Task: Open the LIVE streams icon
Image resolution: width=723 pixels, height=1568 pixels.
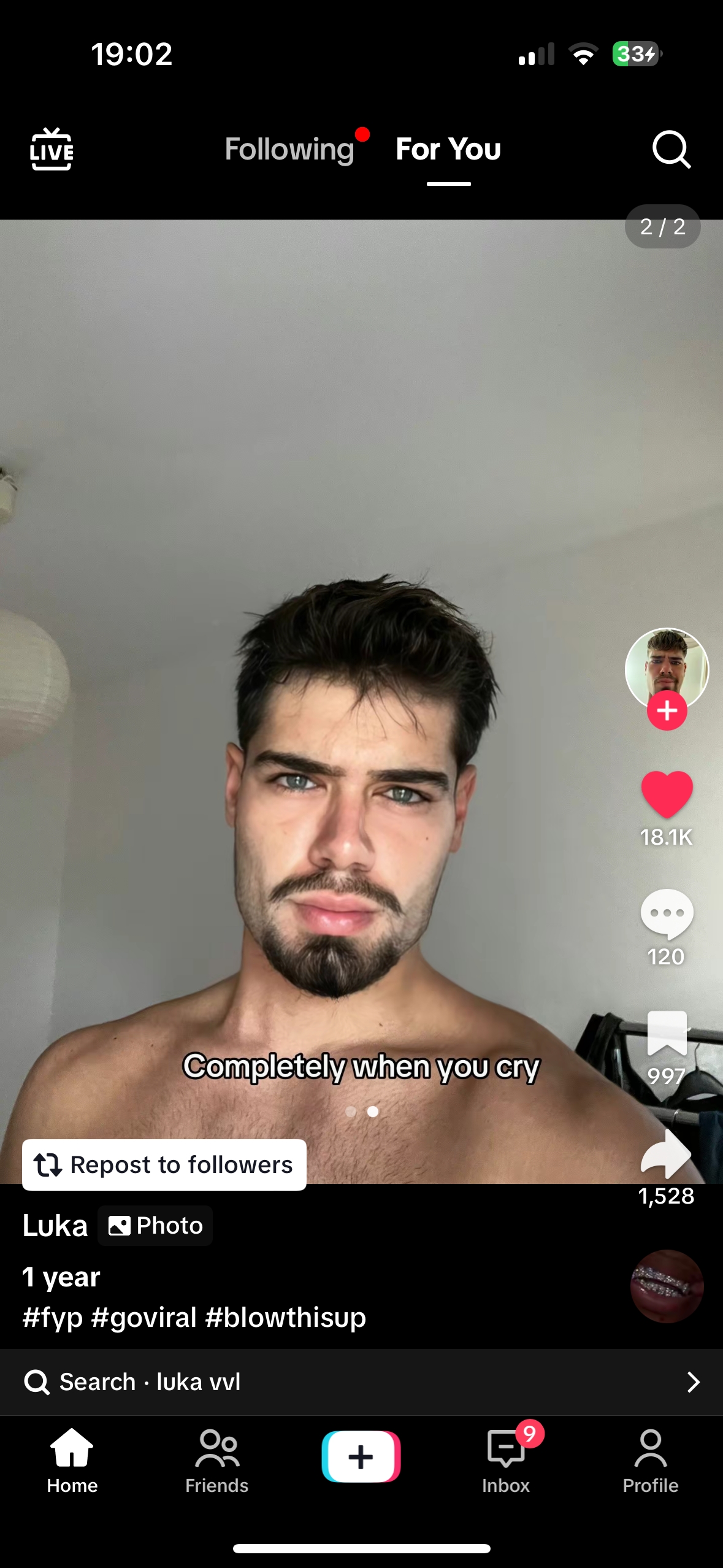Action: point(52,149)
